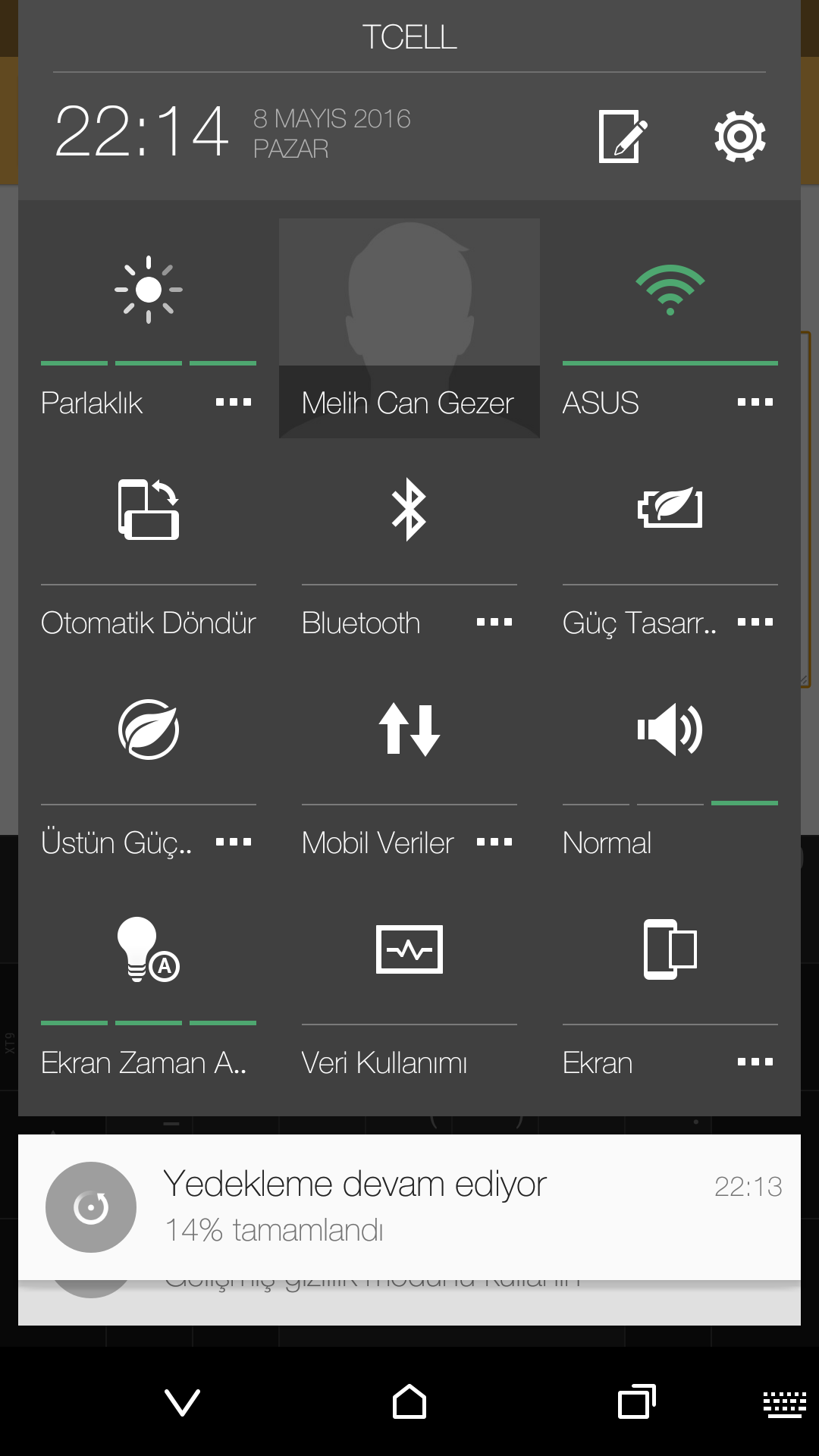Open Yedekleme devam ediyor notification
Screen dimensions: 819x1456
(409, 1206)
